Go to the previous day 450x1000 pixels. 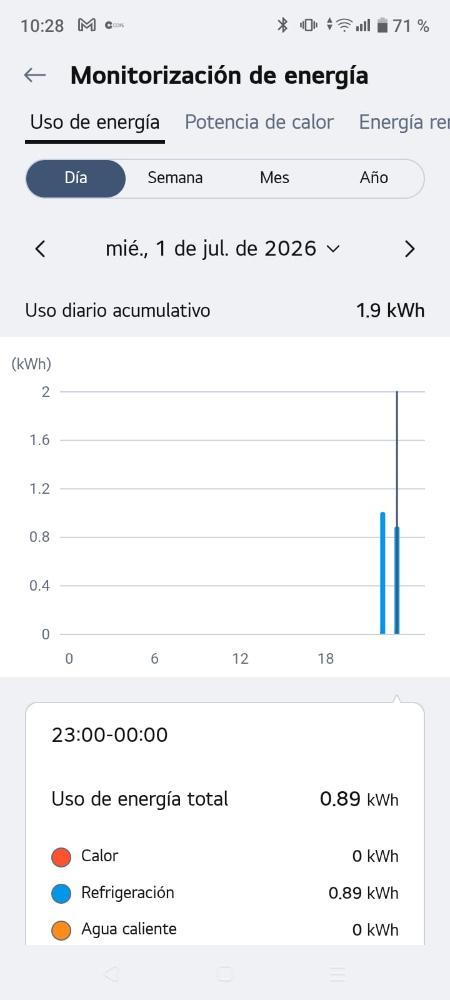(40, 248)
